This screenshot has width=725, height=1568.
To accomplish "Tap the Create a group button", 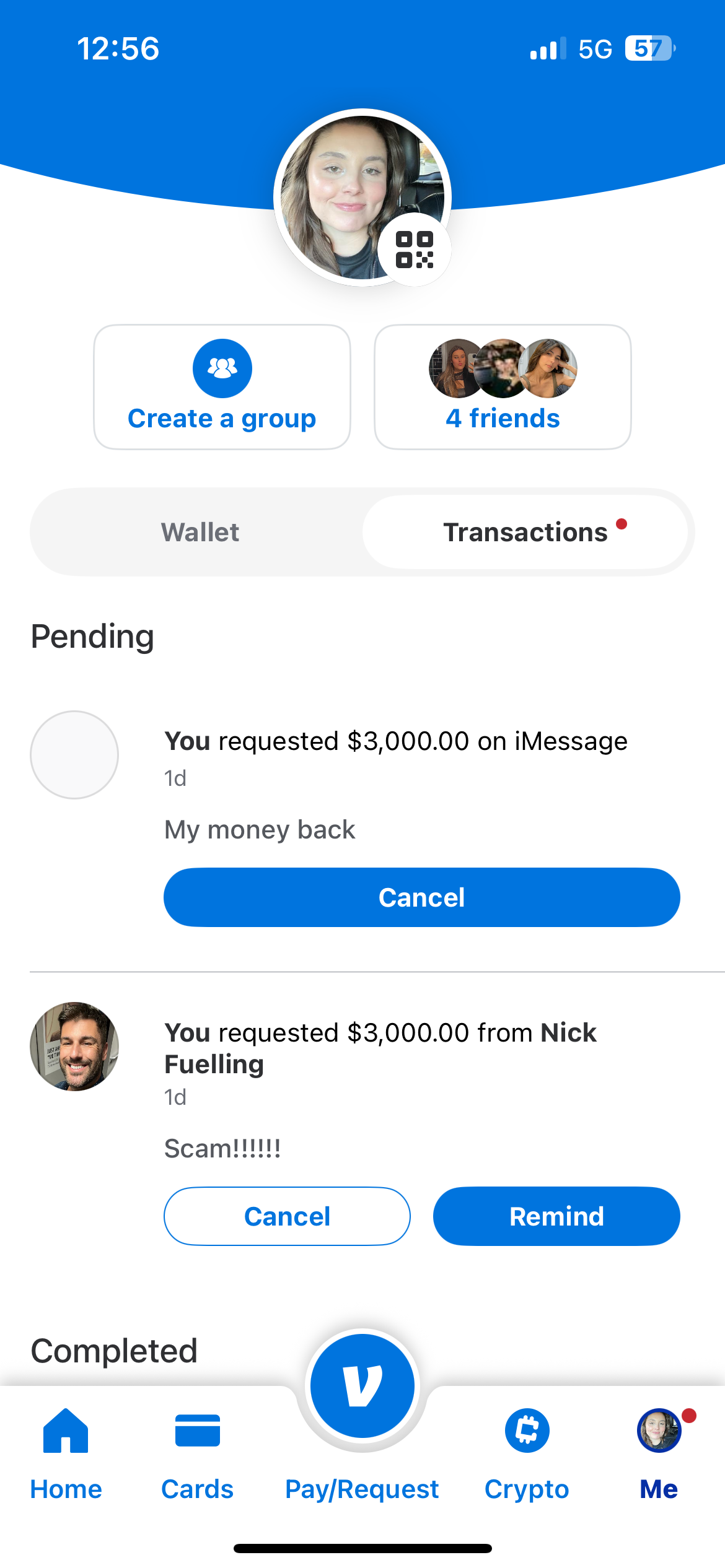I will point(222,387).
